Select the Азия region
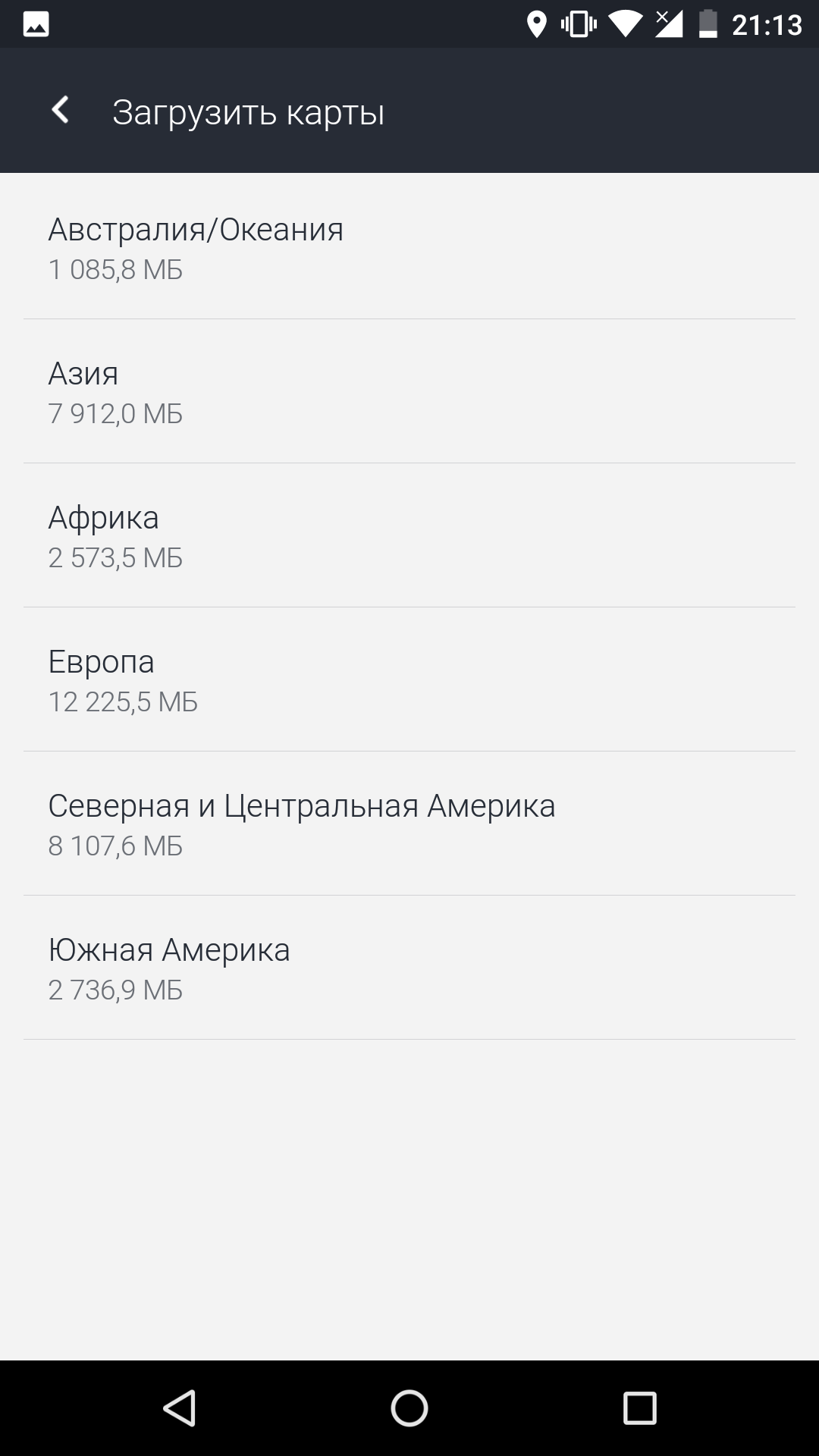Screen dimensions: 819x1456 (409, 391)
